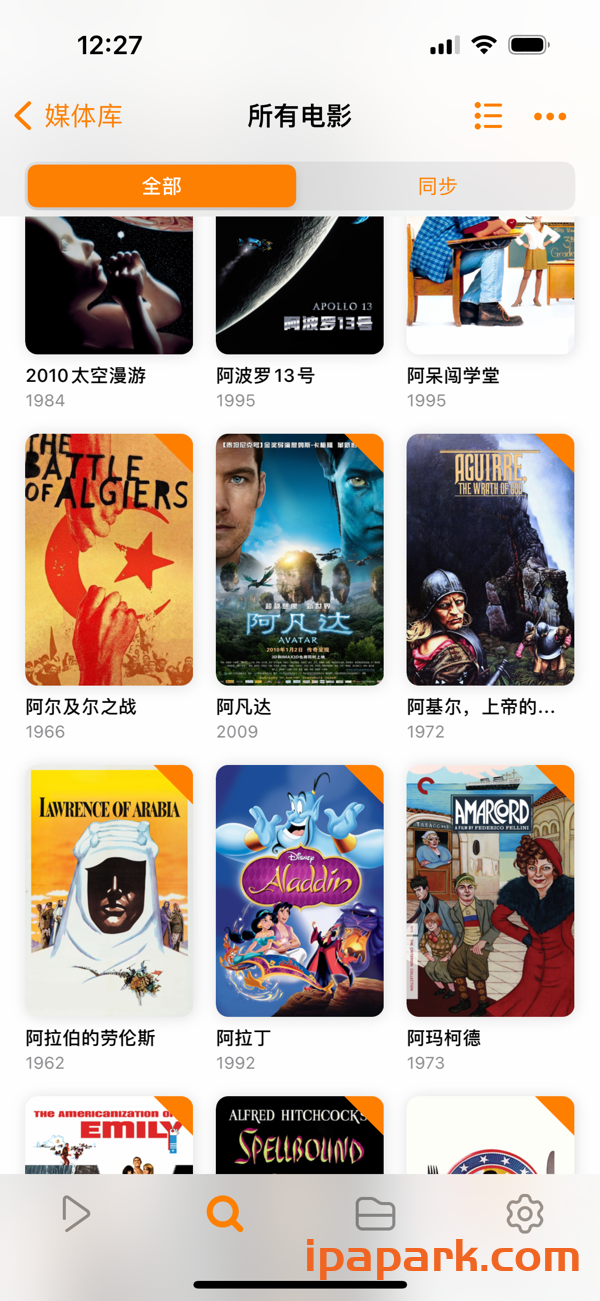
Task: Open the movie 阿尔及尔之战
Action: tap(109, 559)
